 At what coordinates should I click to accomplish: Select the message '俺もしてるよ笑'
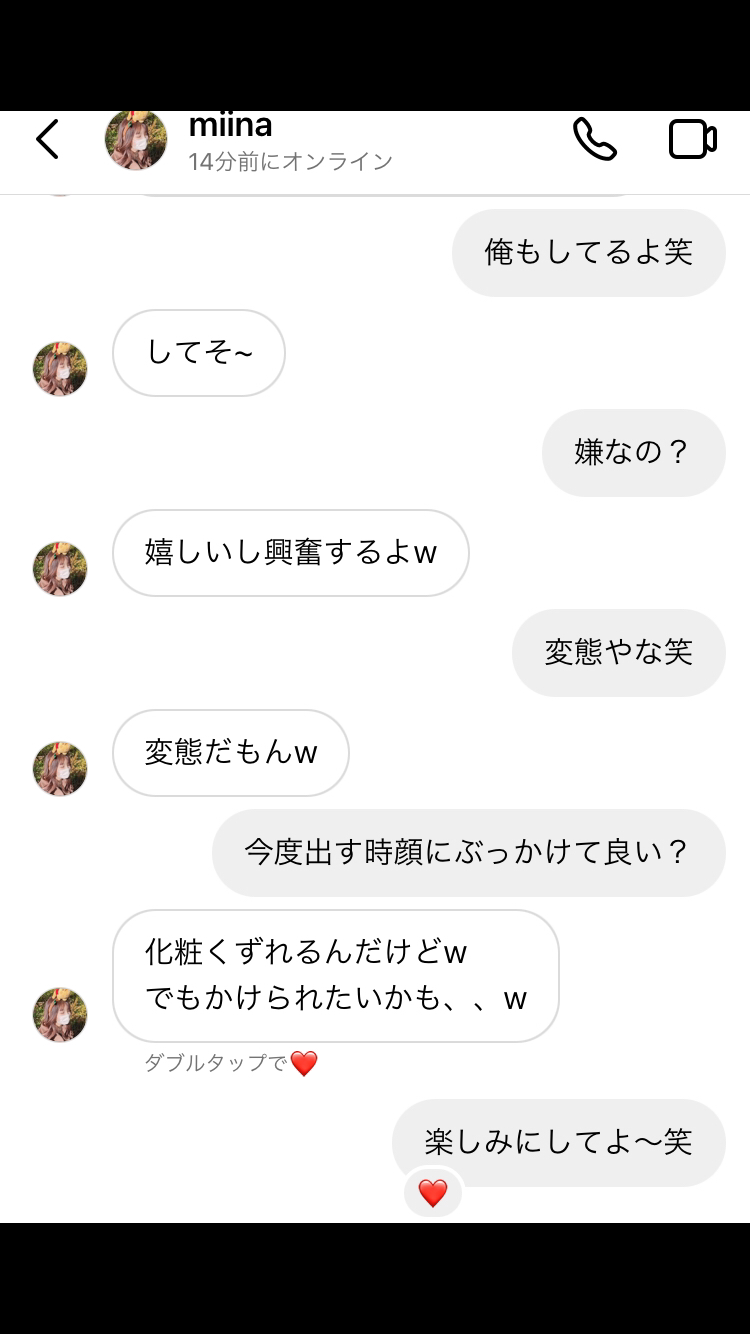pos(587,252)
